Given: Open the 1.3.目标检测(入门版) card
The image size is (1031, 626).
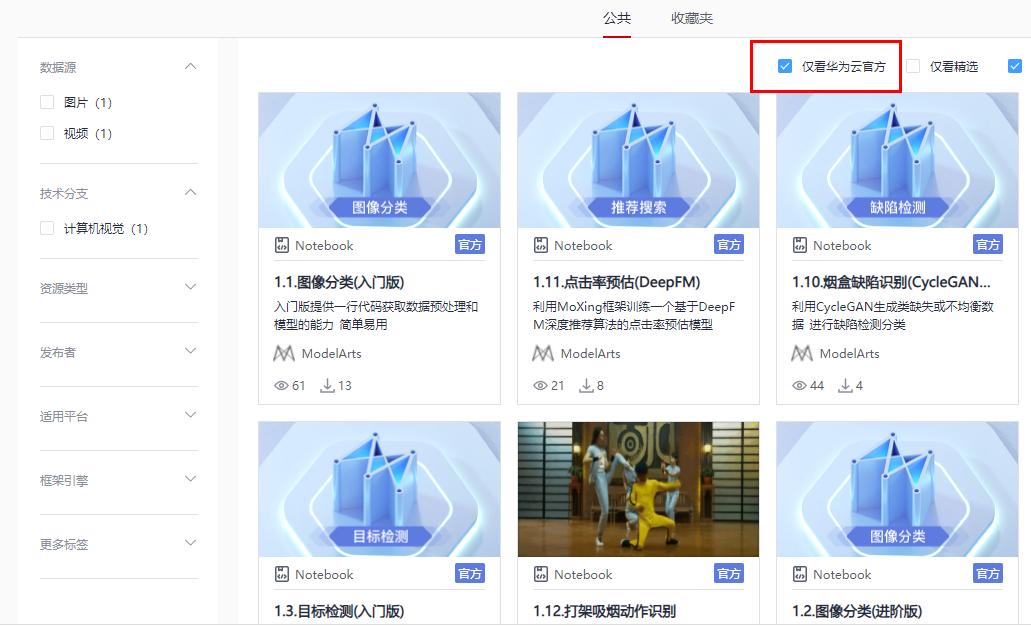Looking at the screenshot, I should click(339, 611).
